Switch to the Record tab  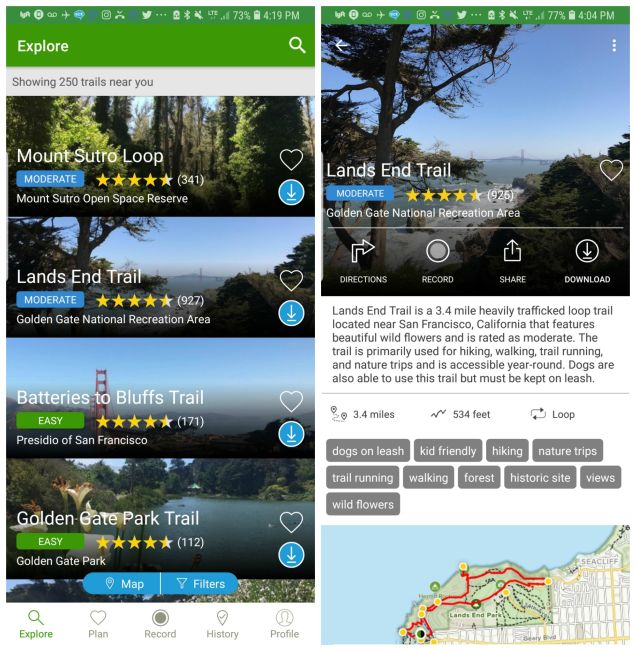[160, 625]
